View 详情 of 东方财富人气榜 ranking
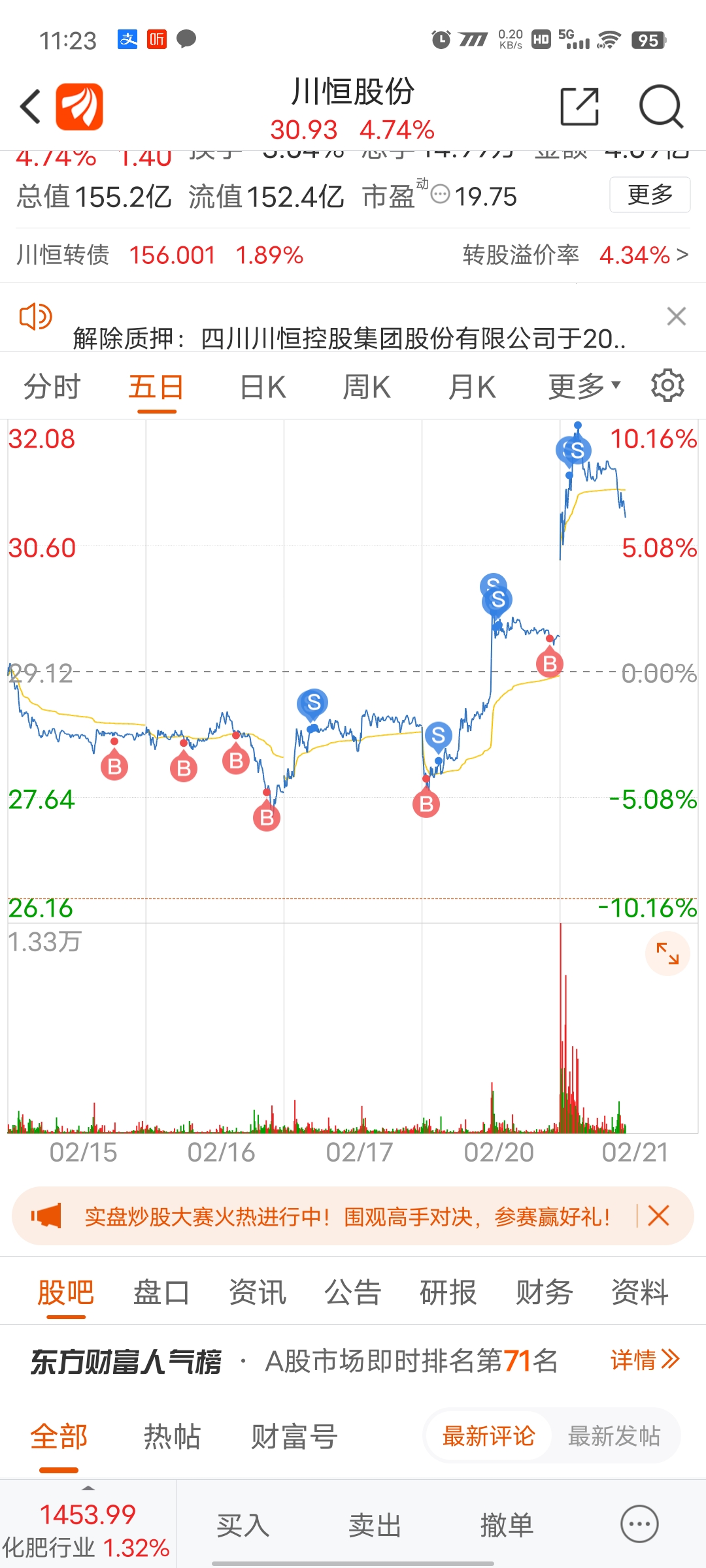The image size is (706, 1568). [645, 1360]
